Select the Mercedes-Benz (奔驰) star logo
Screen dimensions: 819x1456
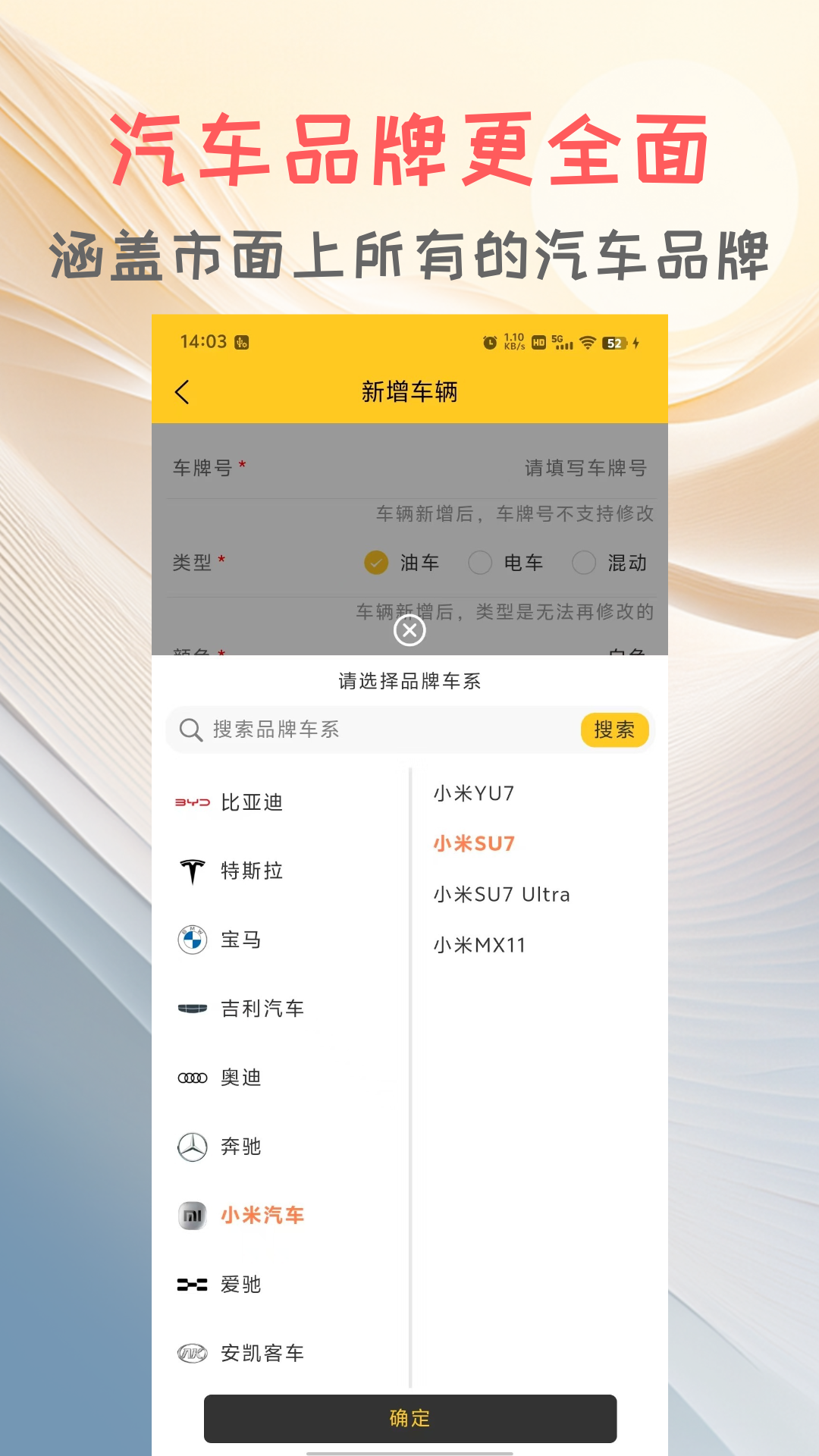(192, 1147)
